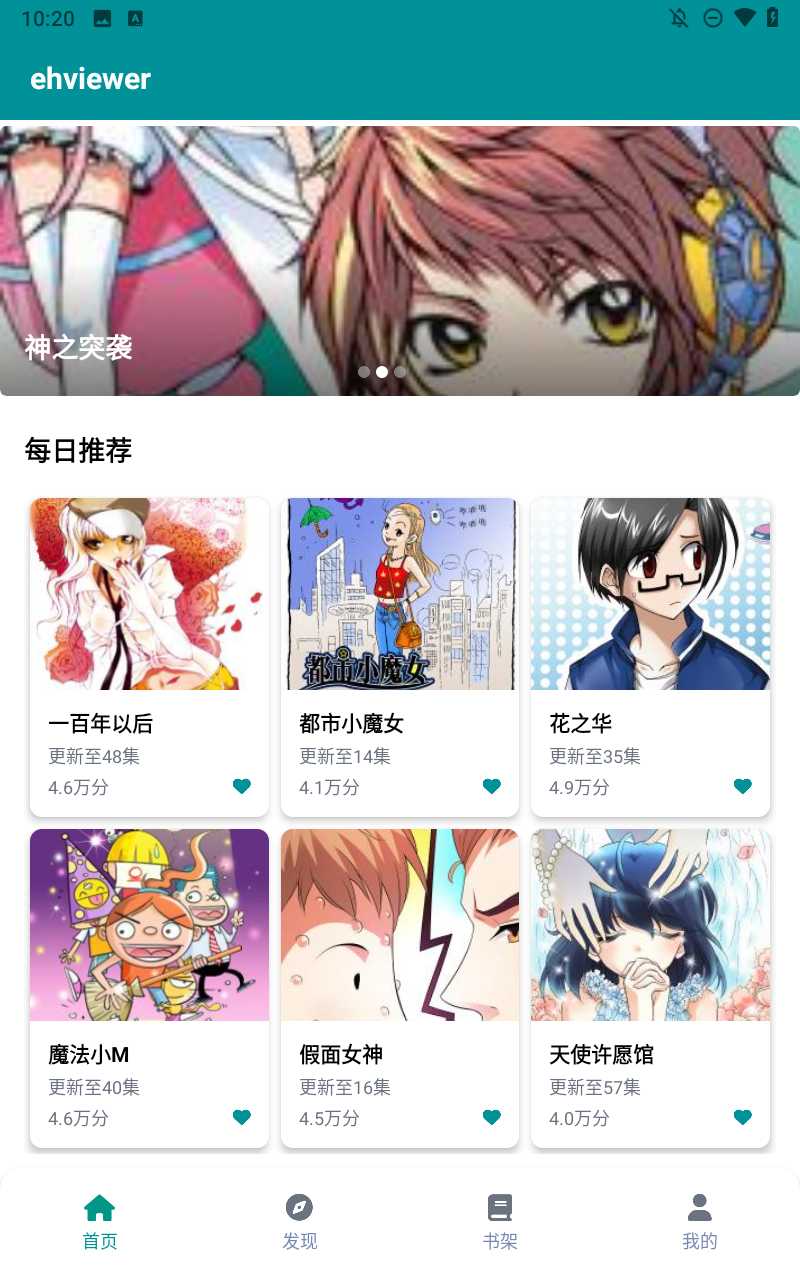Favorite 花之华 using the heart icon

coord(742,786)
